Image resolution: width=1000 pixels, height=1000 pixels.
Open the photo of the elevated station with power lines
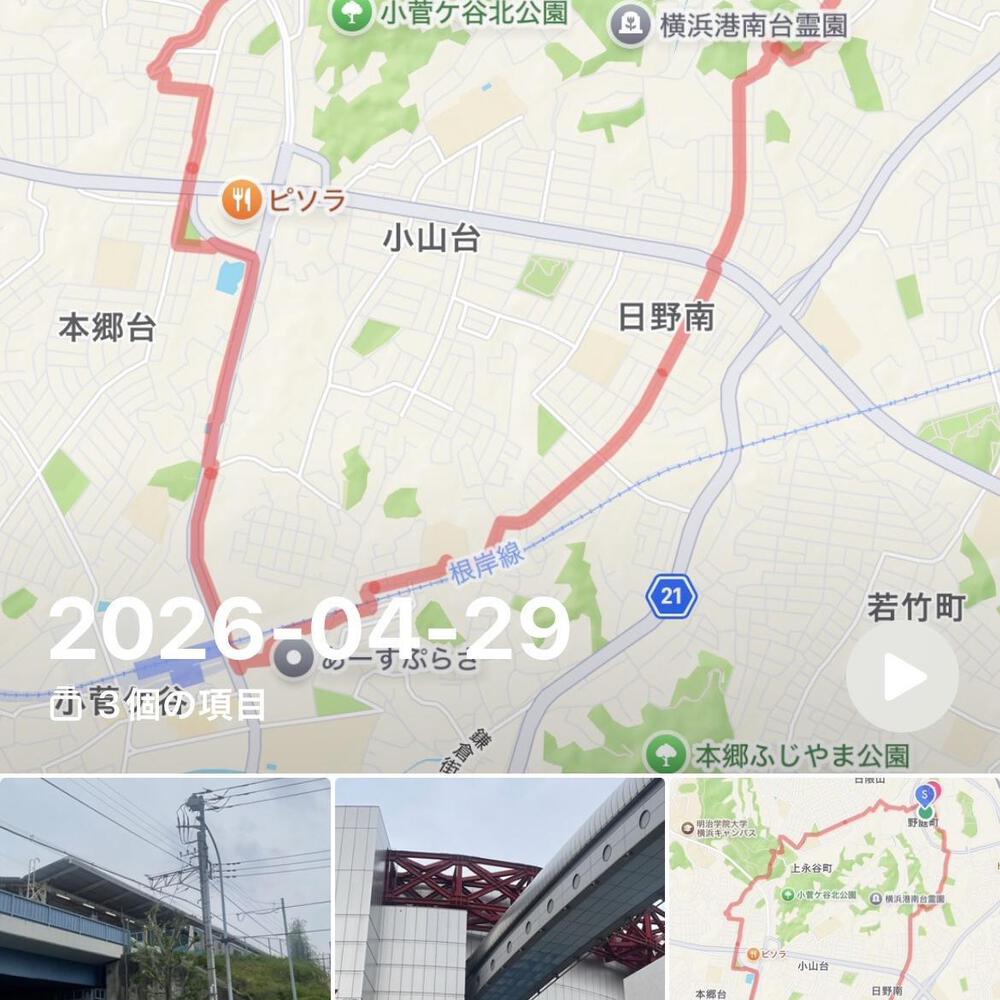165,888
